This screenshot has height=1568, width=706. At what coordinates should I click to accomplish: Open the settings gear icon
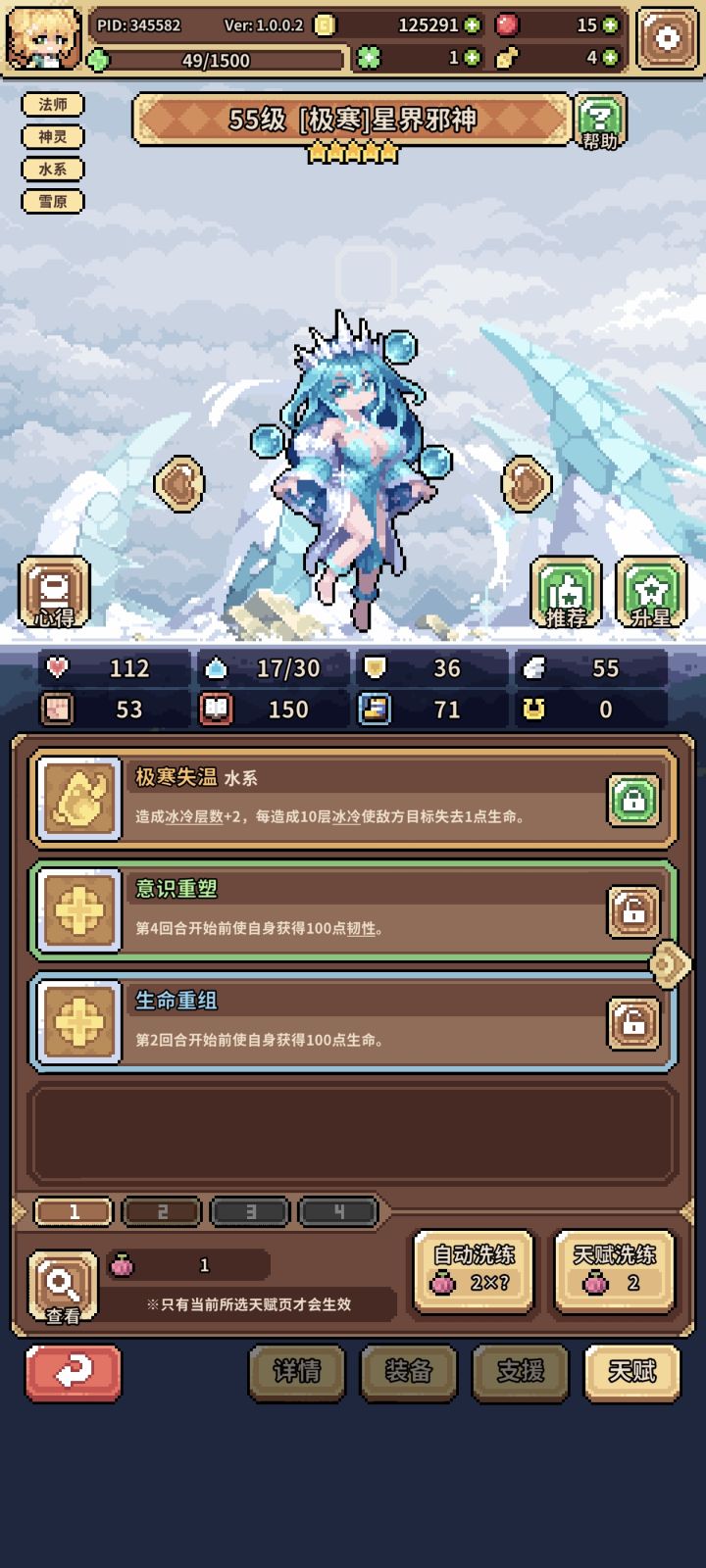pyautogui.click(x=669, y=37)
